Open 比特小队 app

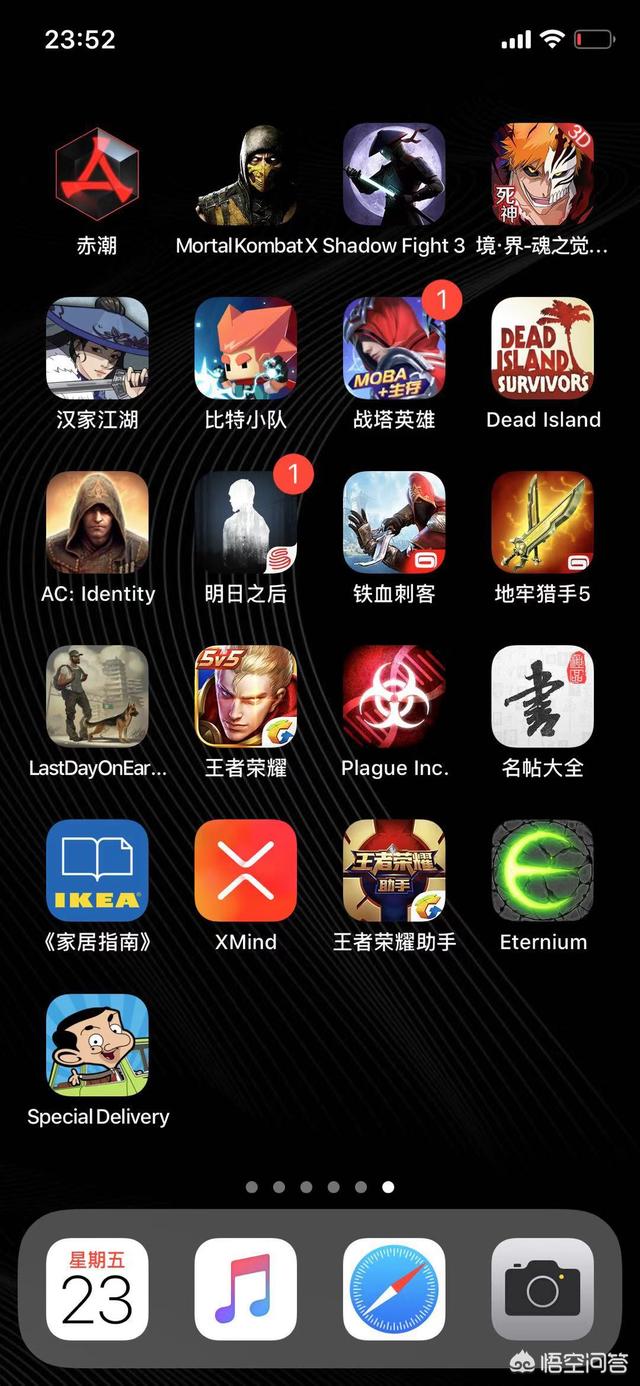[x=245, y=349]
